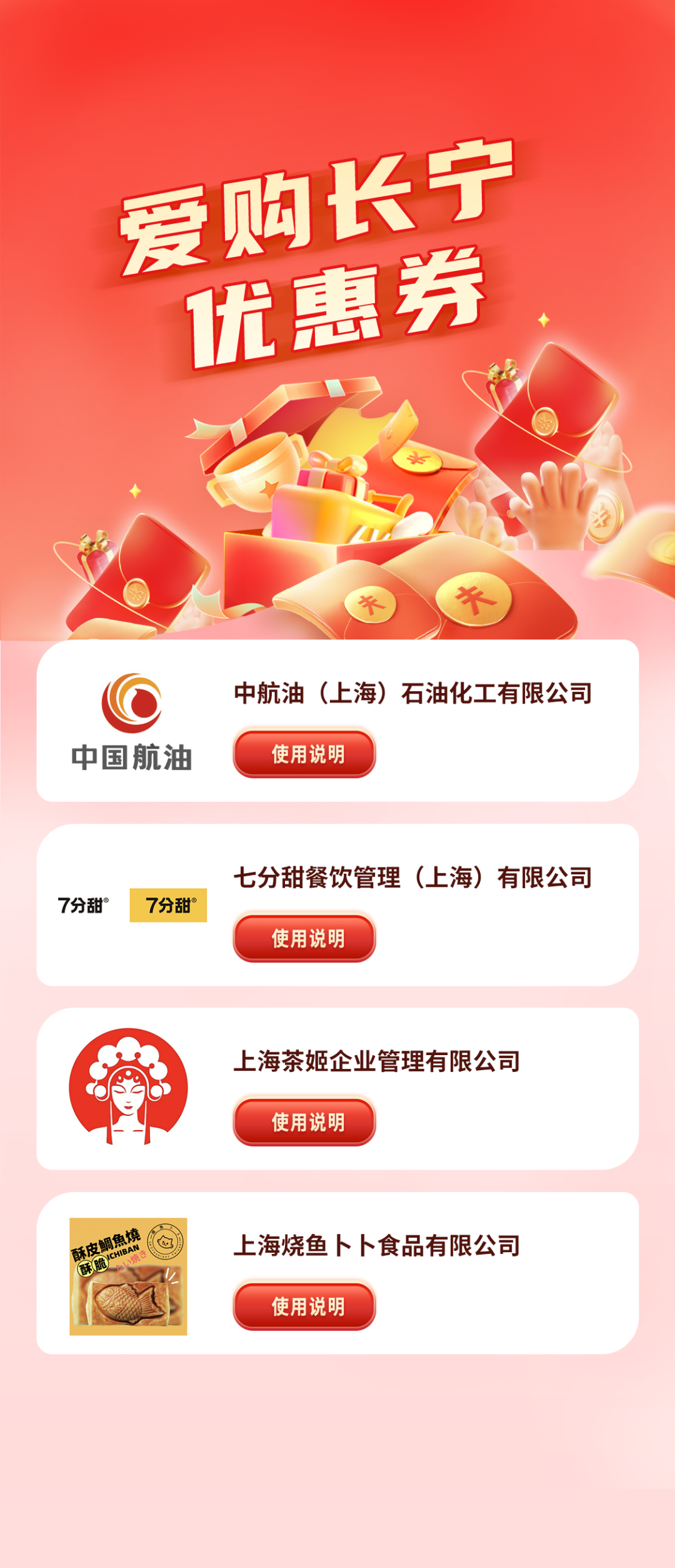Tap 使用说明 under 上海茶姬企业管理有限公司
The width and height of the screenshot is (675, 1568).
click(304, 1122)
